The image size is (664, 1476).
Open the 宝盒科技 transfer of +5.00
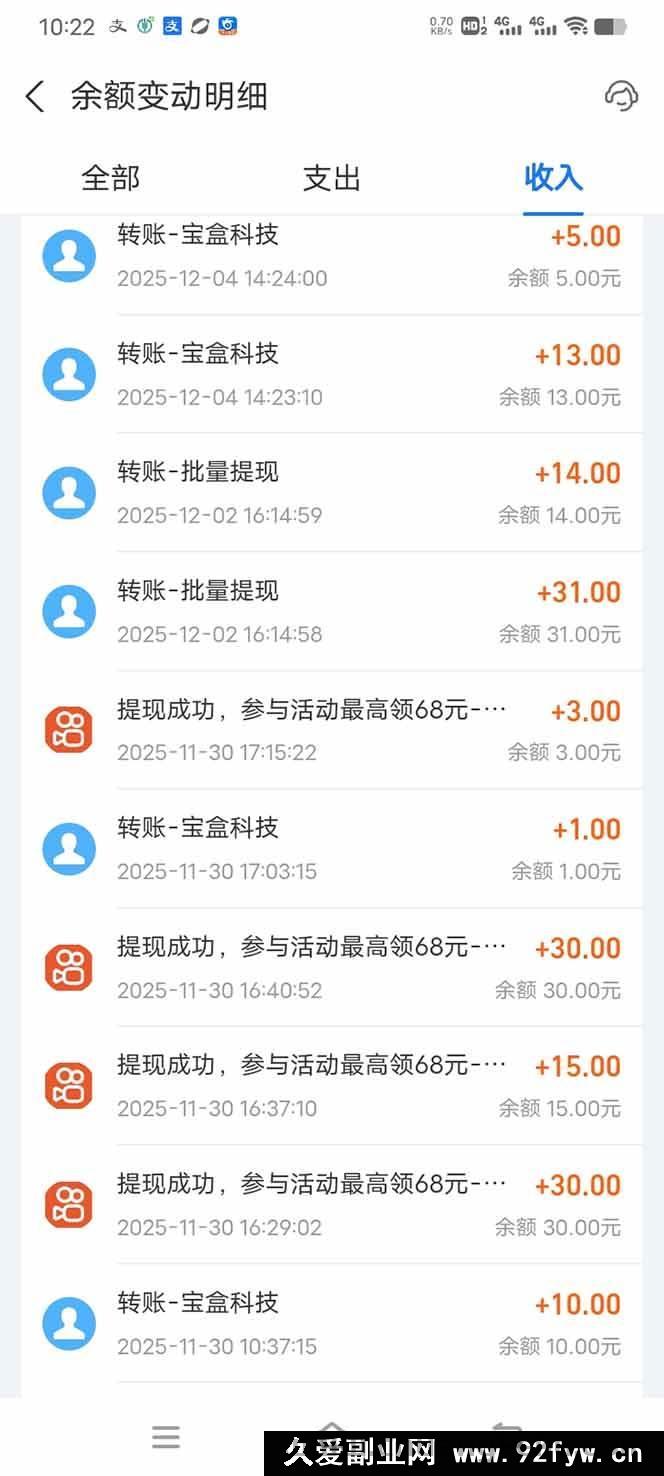click(331, 256)
